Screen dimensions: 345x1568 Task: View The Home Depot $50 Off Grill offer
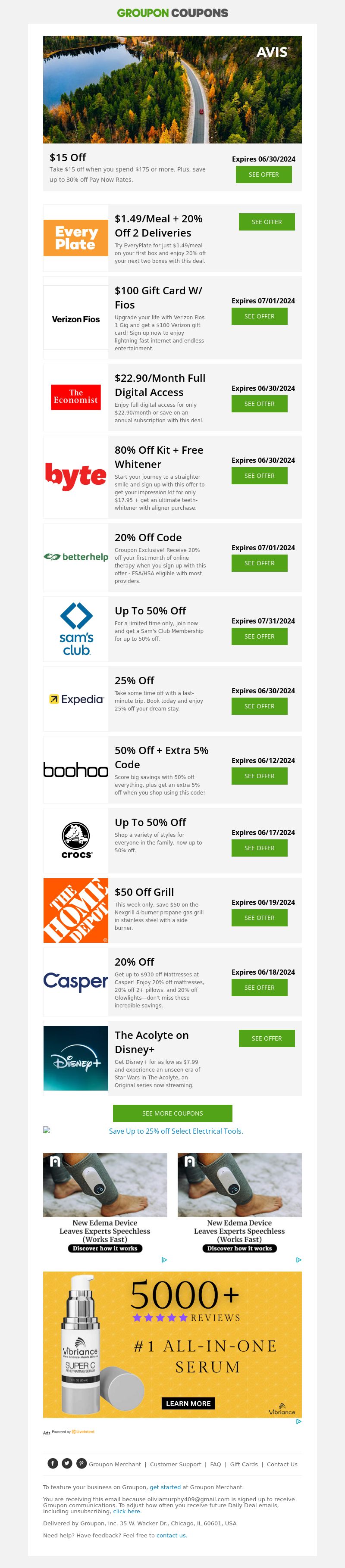259,919
